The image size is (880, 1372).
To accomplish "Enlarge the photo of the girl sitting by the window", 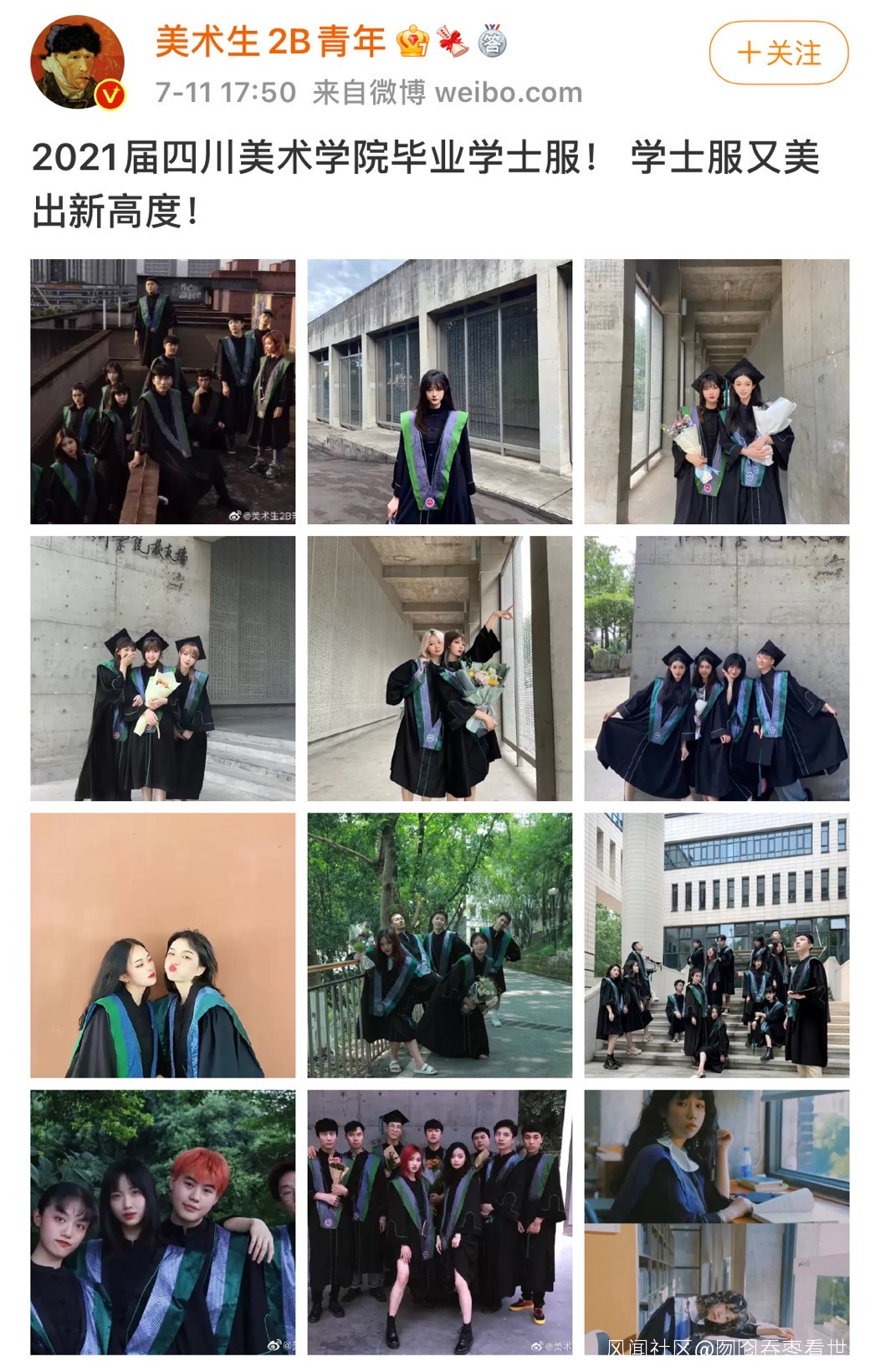I will coord(716,1222).
